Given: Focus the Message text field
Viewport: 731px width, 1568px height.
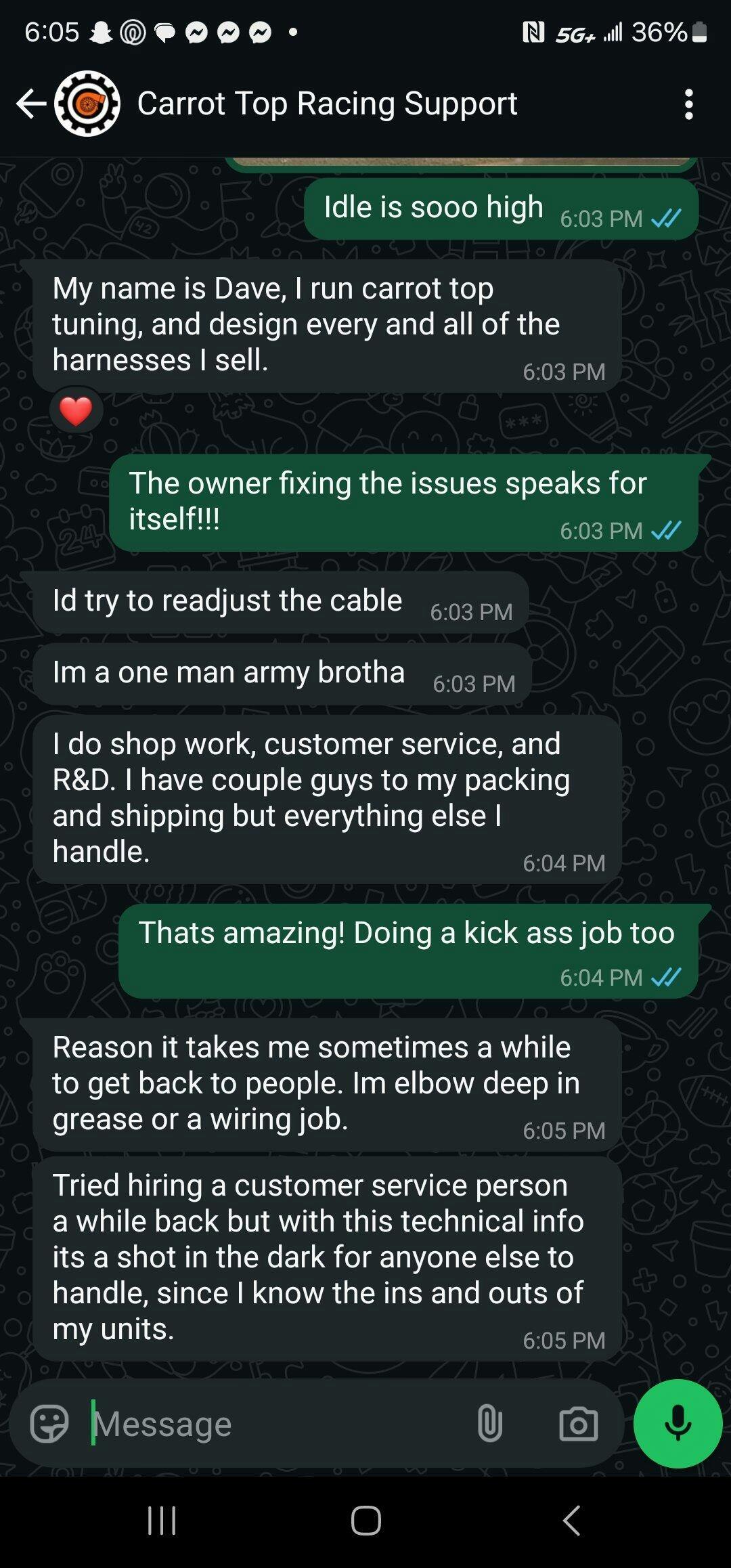Looking at the screenshot, I should 271,1423.
